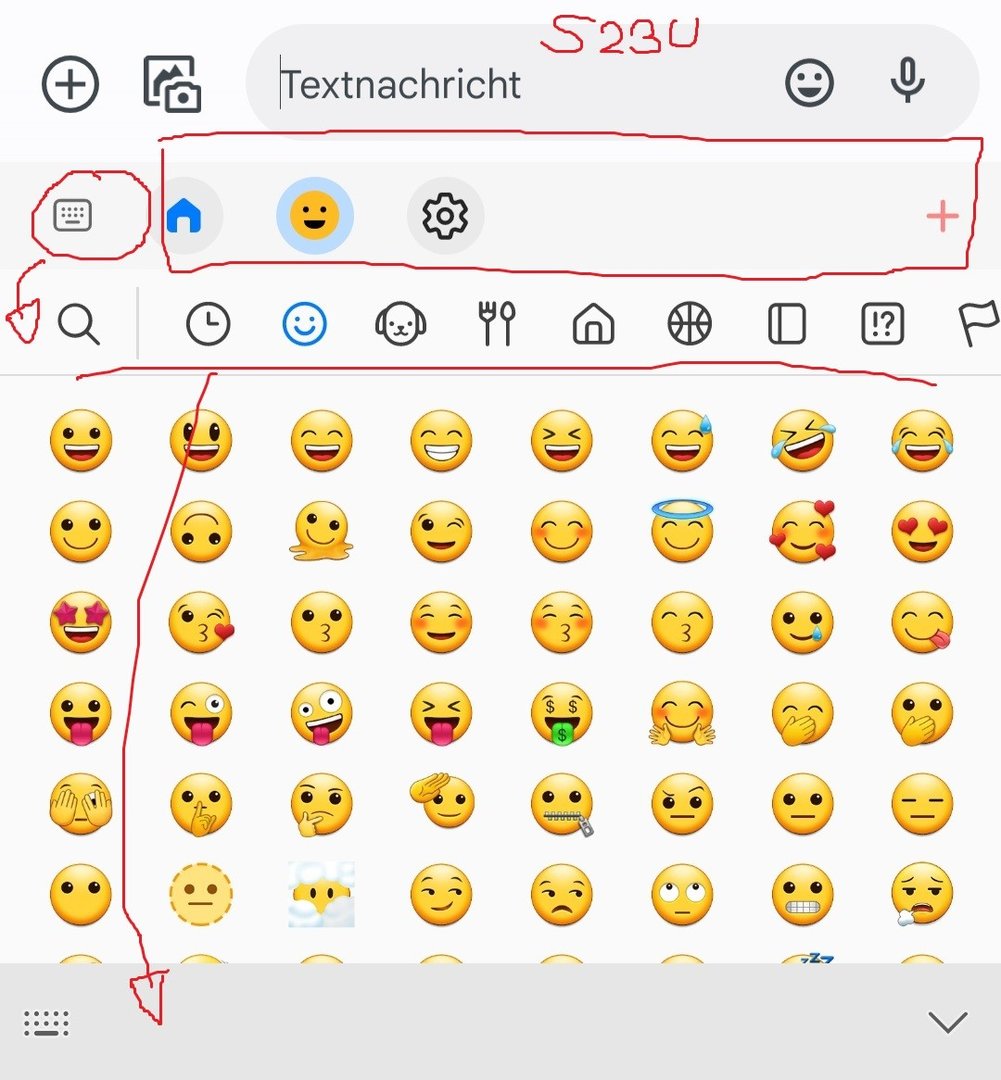Switch back to the letter keyboard
The image size is (1001, 1080).
[73, 215]
